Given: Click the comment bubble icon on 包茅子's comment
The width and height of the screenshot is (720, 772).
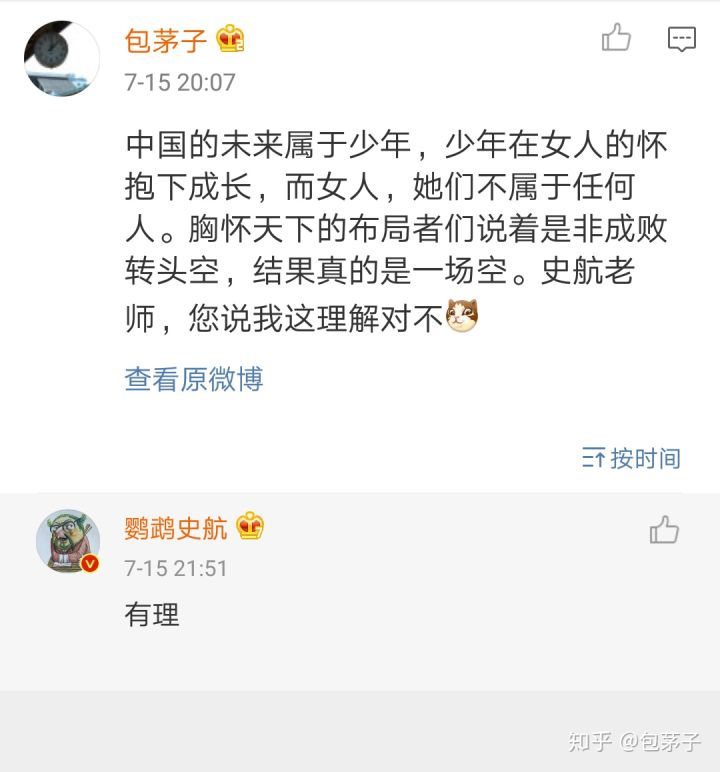Looking at the screenshot, I should click(x=682, y=40).
